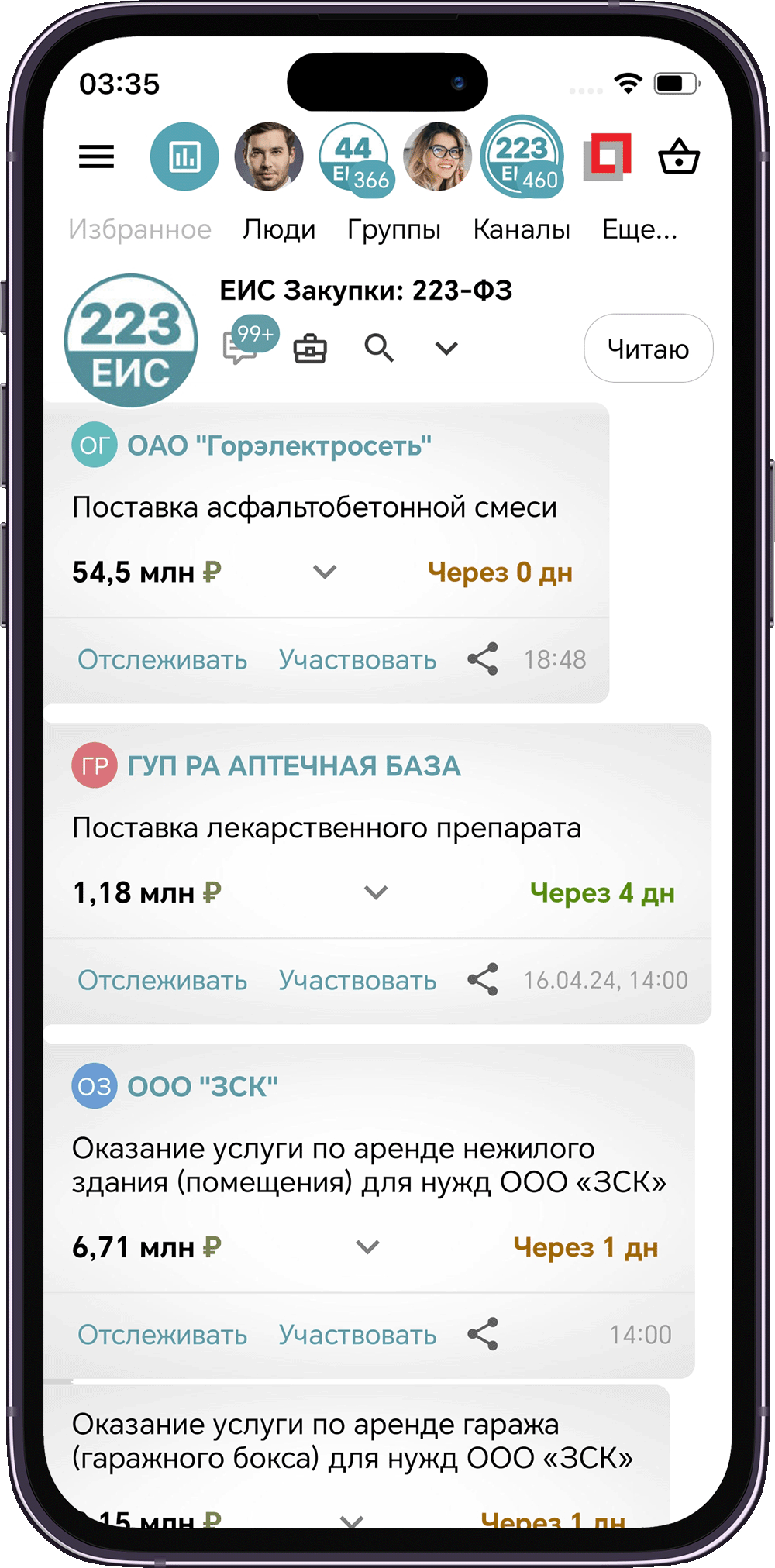Tap the Читаю subscribe button
Image resolution: width=775 pixels, height=1568 pixels.
(648, 349)
